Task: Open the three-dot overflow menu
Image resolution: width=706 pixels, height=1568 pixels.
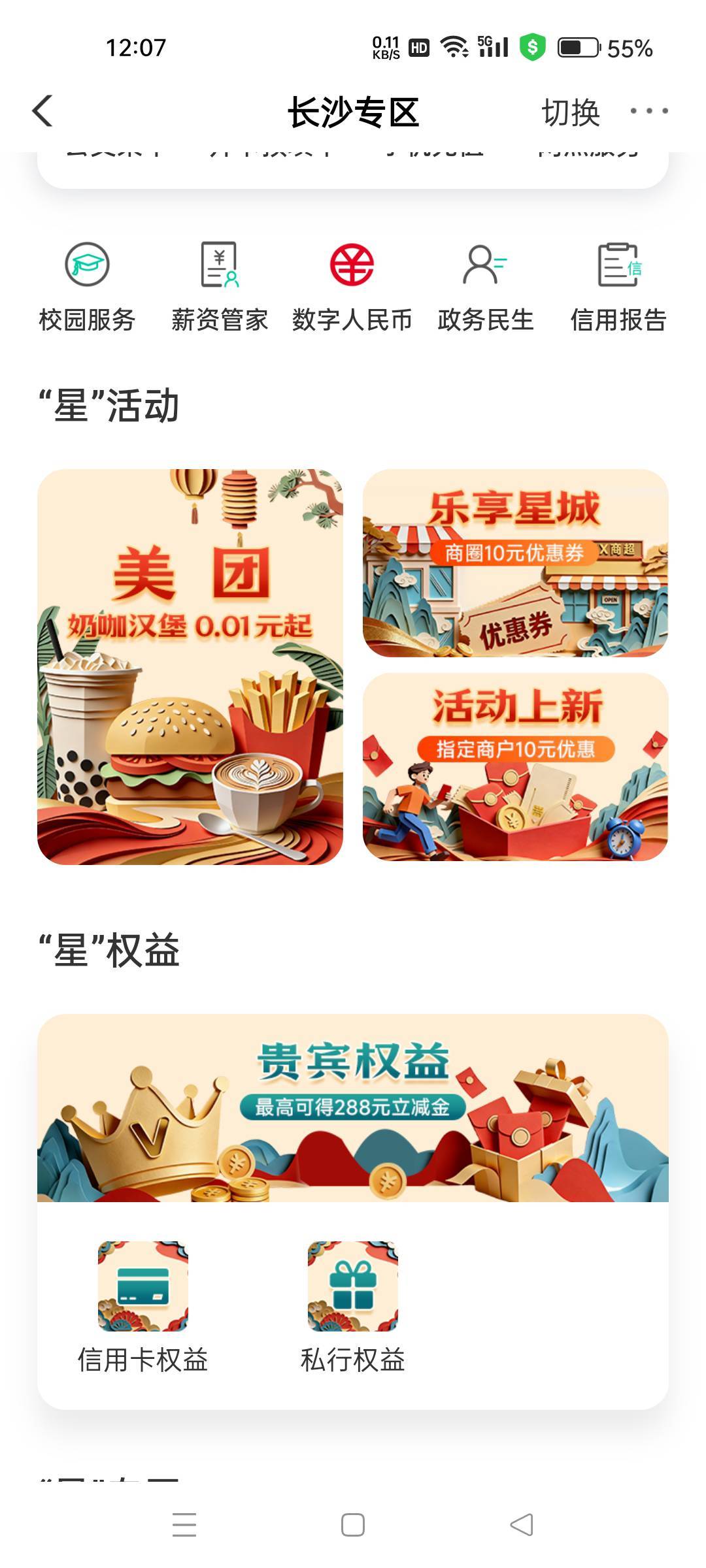Action: pyautogui.click(x=649, y=111)
